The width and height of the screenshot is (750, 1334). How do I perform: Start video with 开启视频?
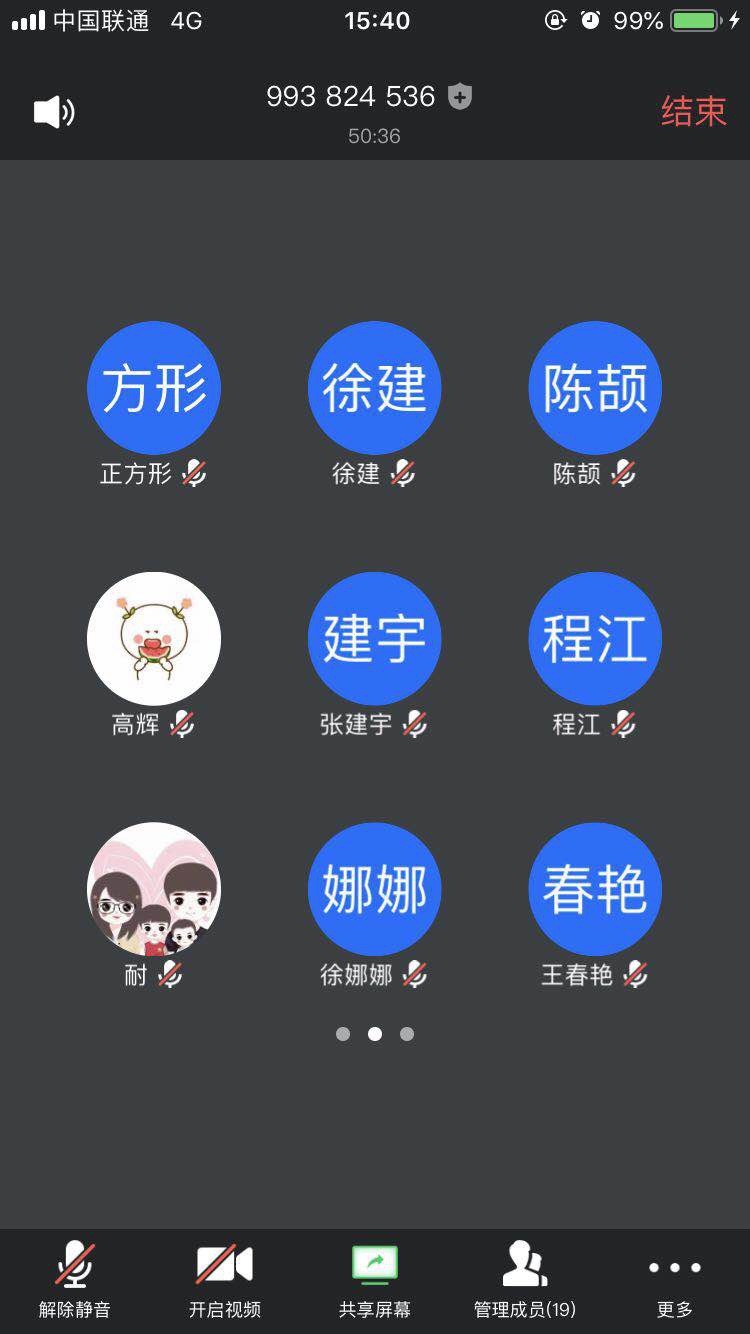(x=225, y=1278)
